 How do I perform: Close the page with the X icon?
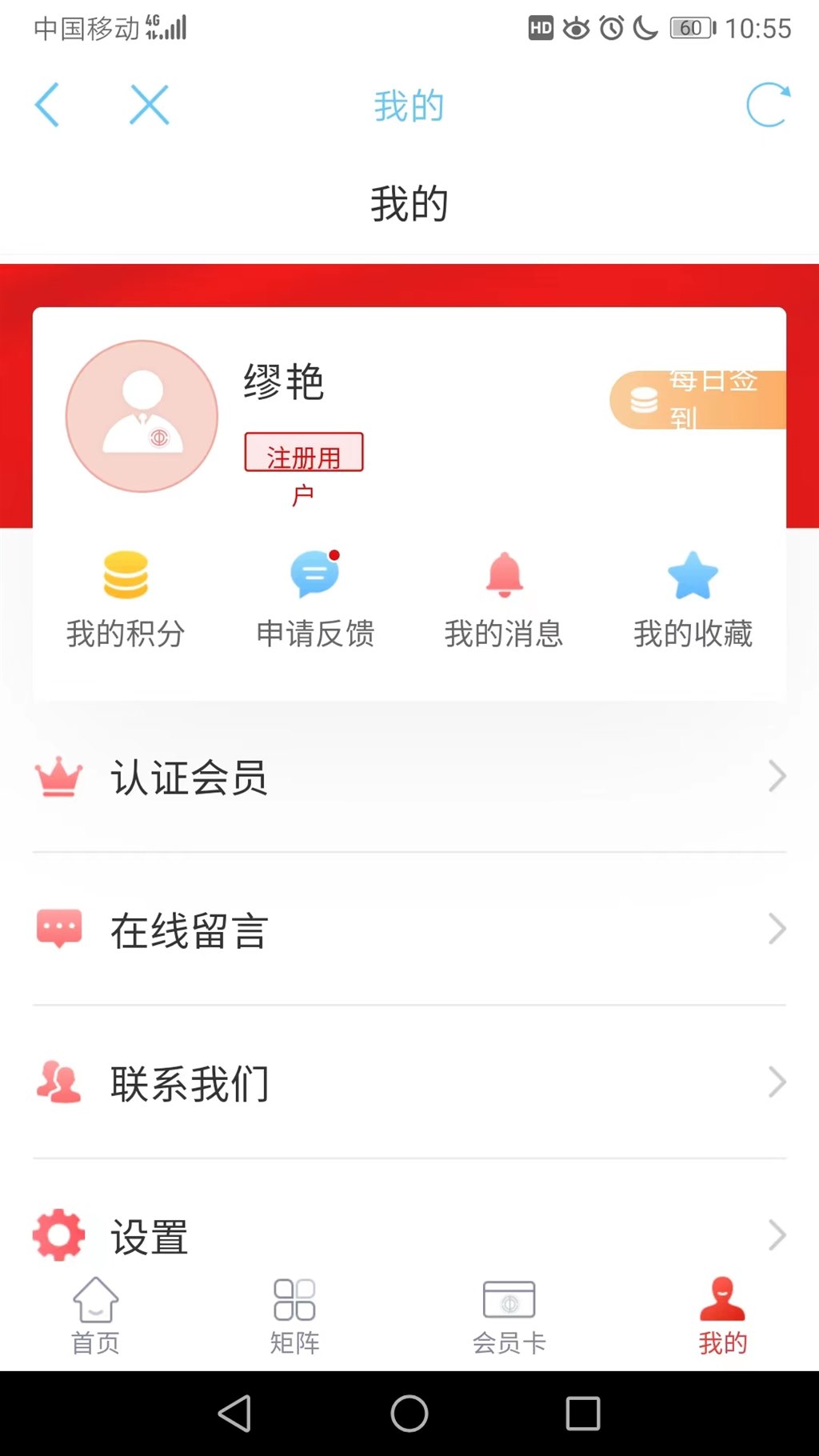pos(150,105)
